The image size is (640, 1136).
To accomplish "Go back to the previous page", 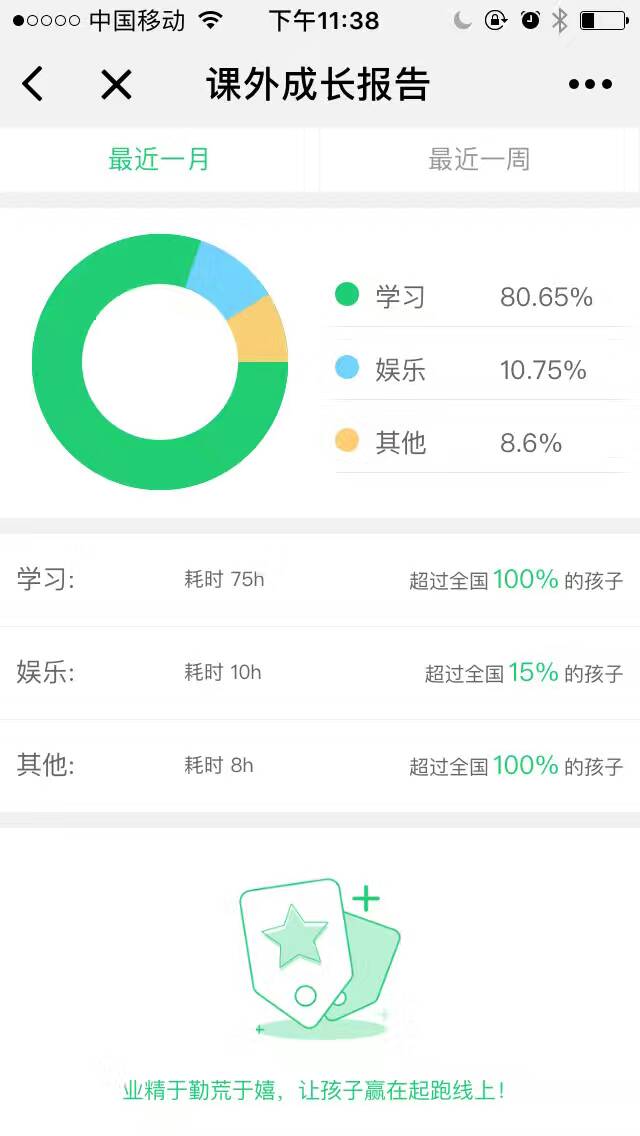I will pos(33,85).
